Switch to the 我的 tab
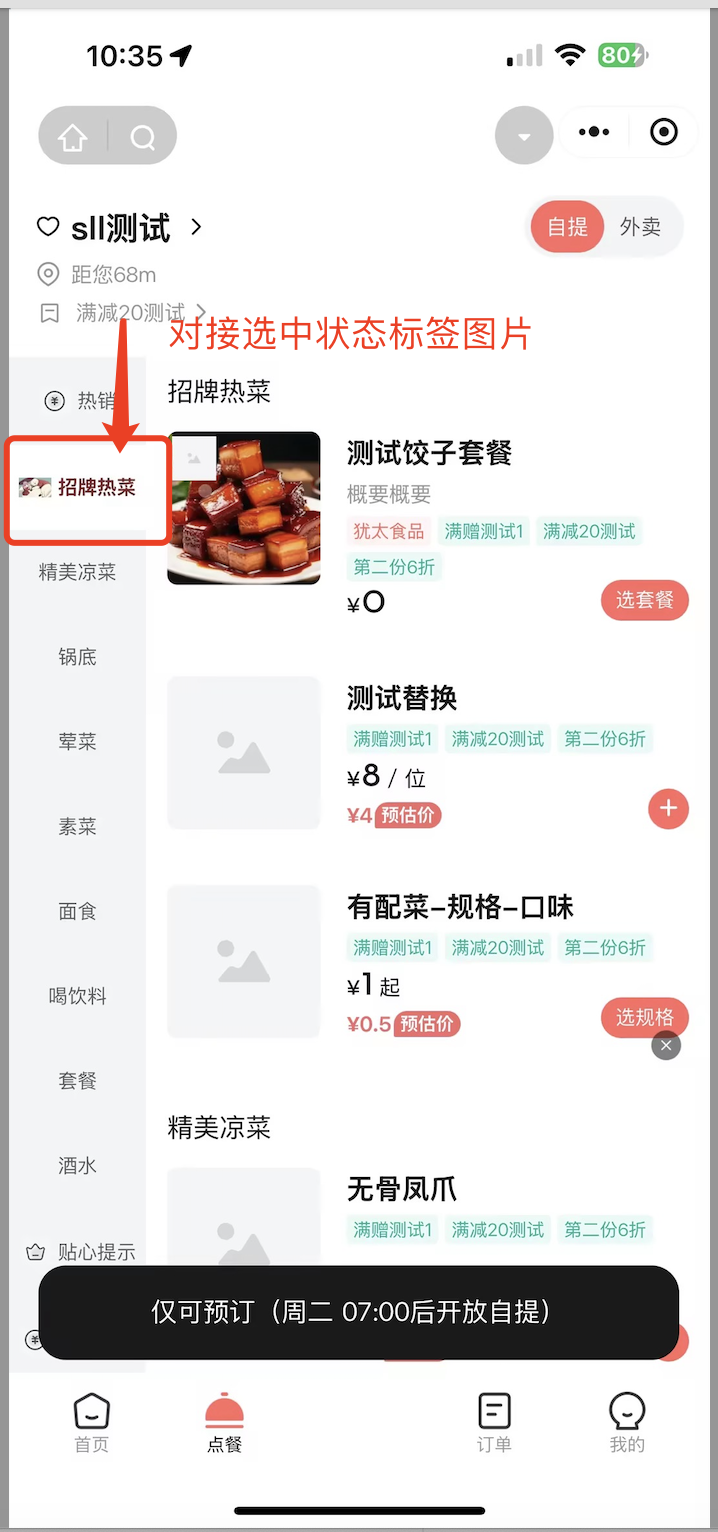 (627, 1422)
